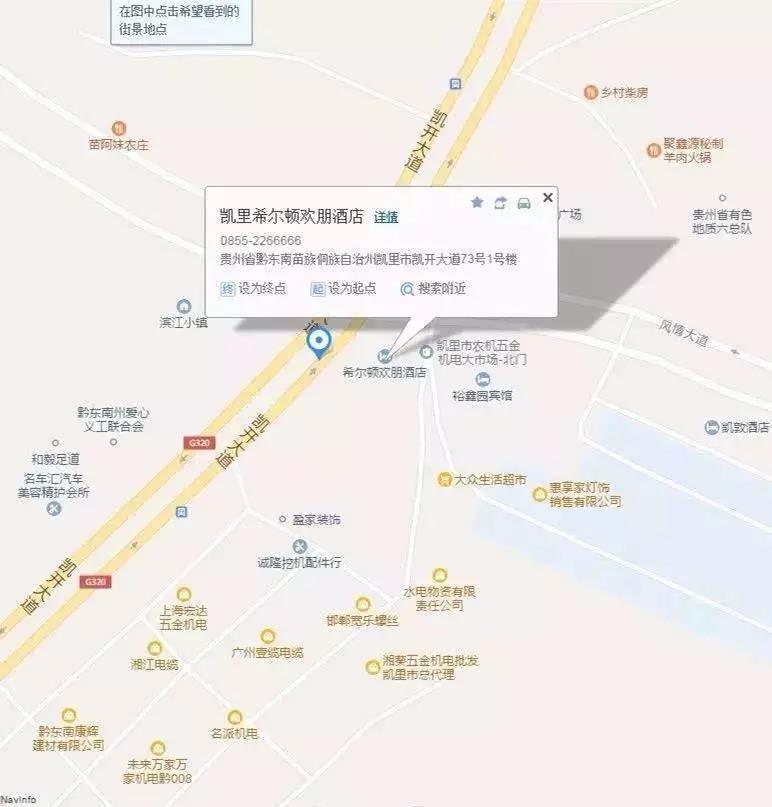Open 乡村柴房 restaurant marker

click(x=591, y=92)
